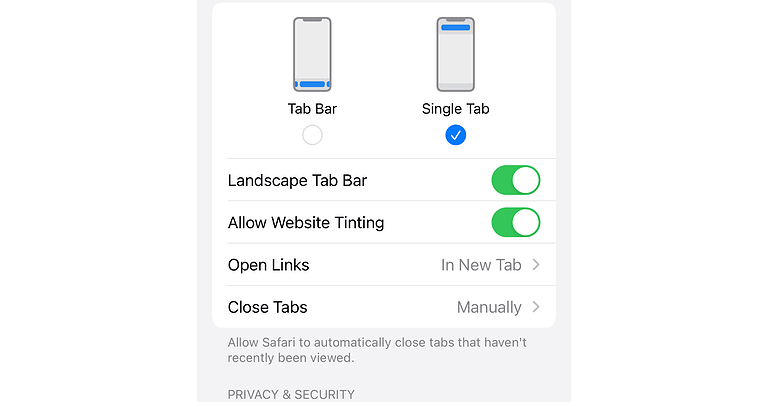Choose the Single Tab radio button
Image resolution: width=768 pixels, height=402 pixels.
tap(456, 134)
